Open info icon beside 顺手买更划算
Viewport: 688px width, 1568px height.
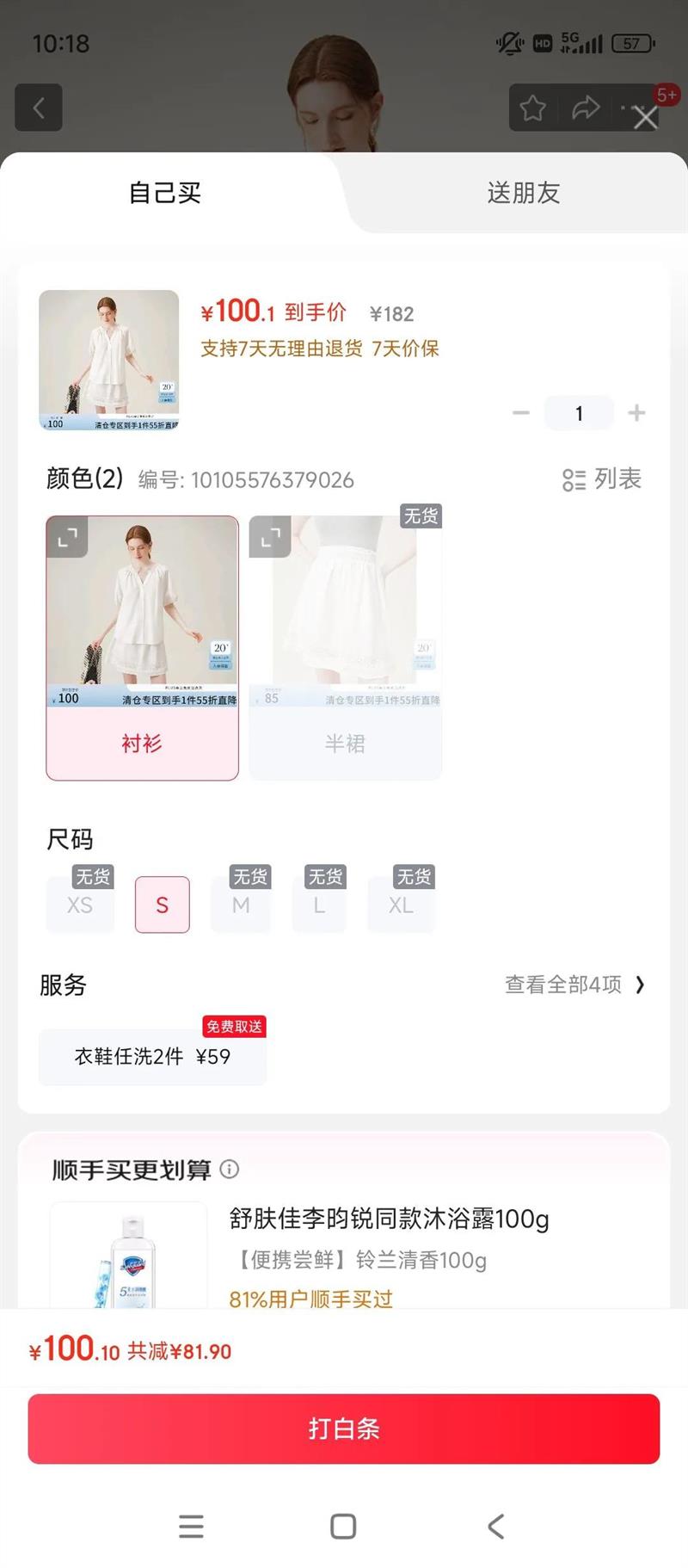[x=230, y=1169]
